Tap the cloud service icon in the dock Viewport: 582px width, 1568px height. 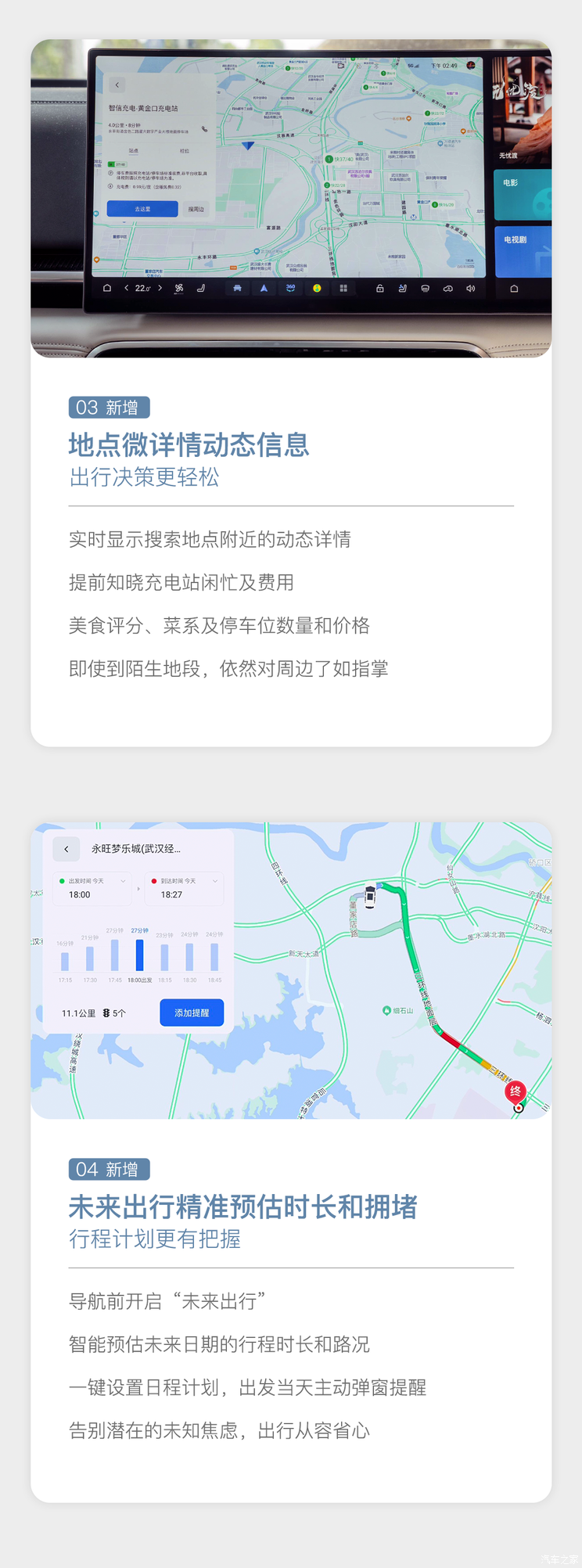[x=448, y=288]
